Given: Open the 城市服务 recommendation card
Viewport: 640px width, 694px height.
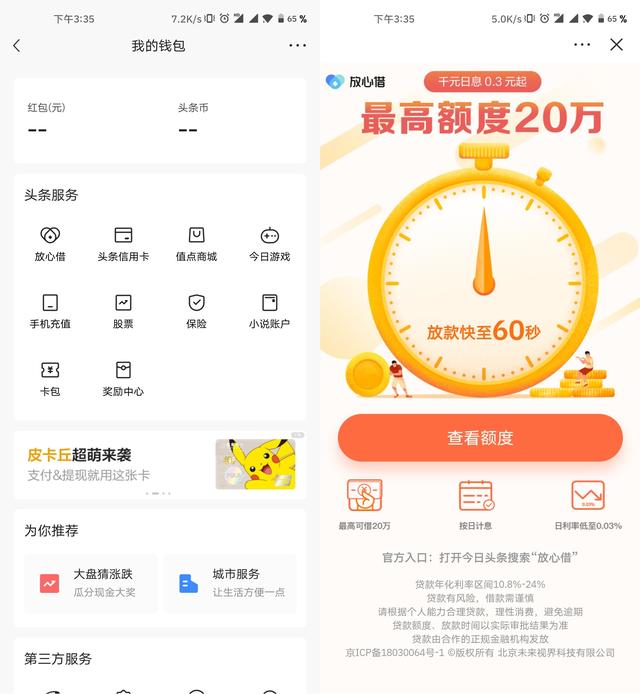Looking at the screenshot, I should click(230, 583).
